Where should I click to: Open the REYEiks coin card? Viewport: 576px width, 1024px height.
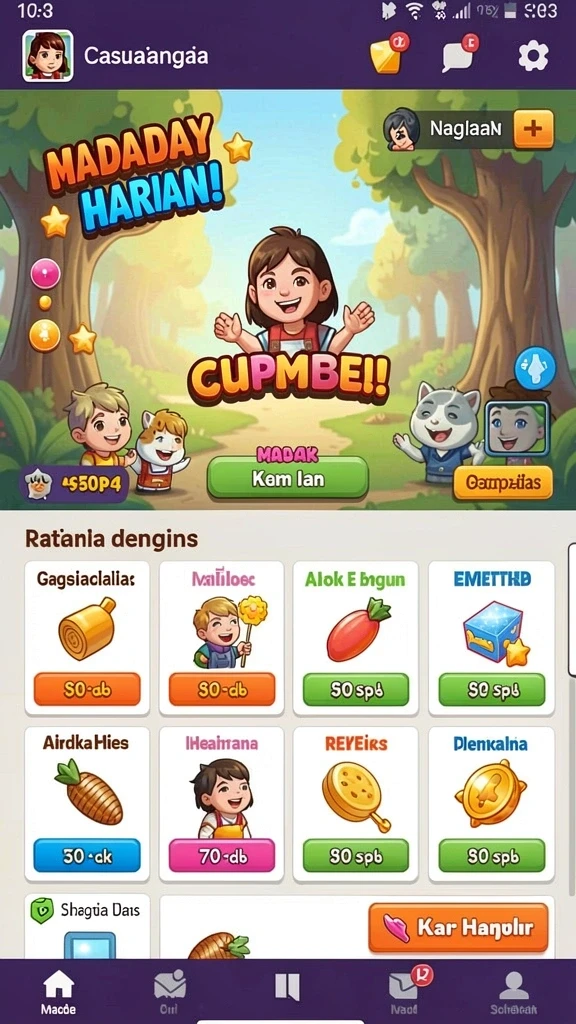[x=356, y=805]
